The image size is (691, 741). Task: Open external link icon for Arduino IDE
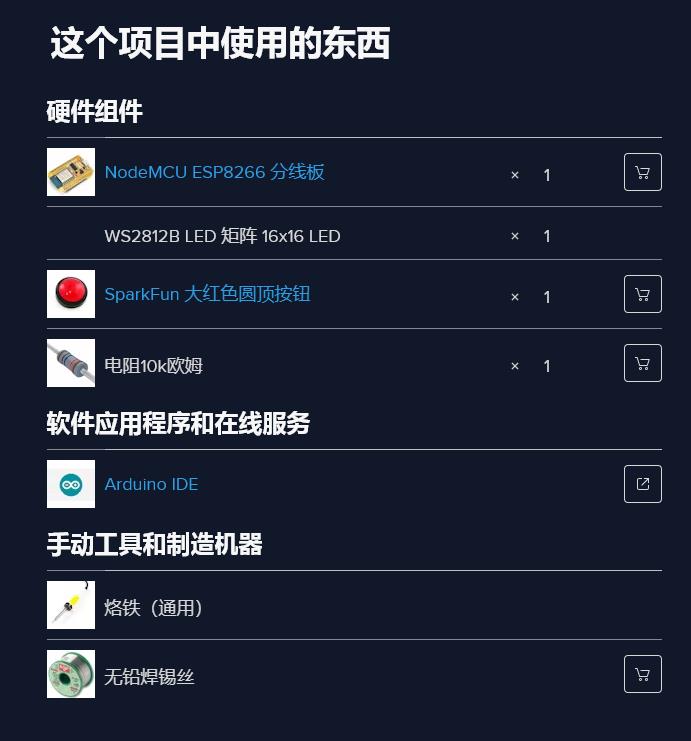click(642, 484)
